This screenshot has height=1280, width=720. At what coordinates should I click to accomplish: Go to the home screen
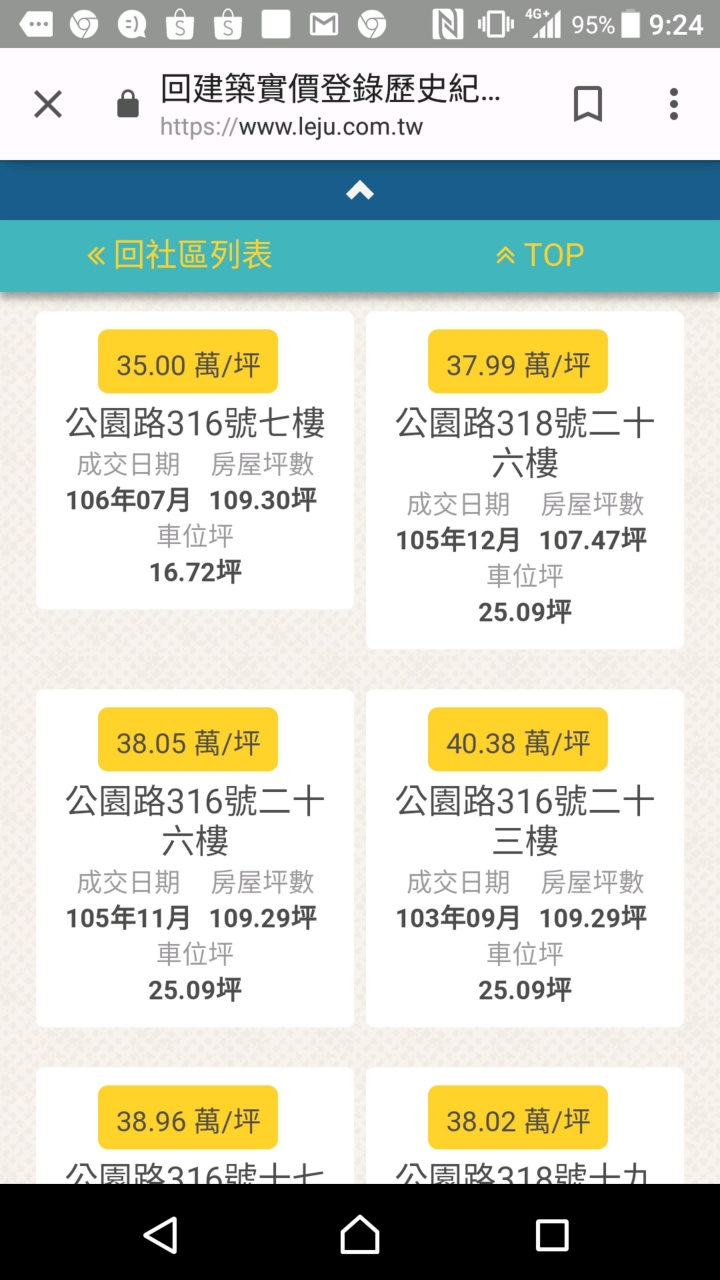(360, 1235)
